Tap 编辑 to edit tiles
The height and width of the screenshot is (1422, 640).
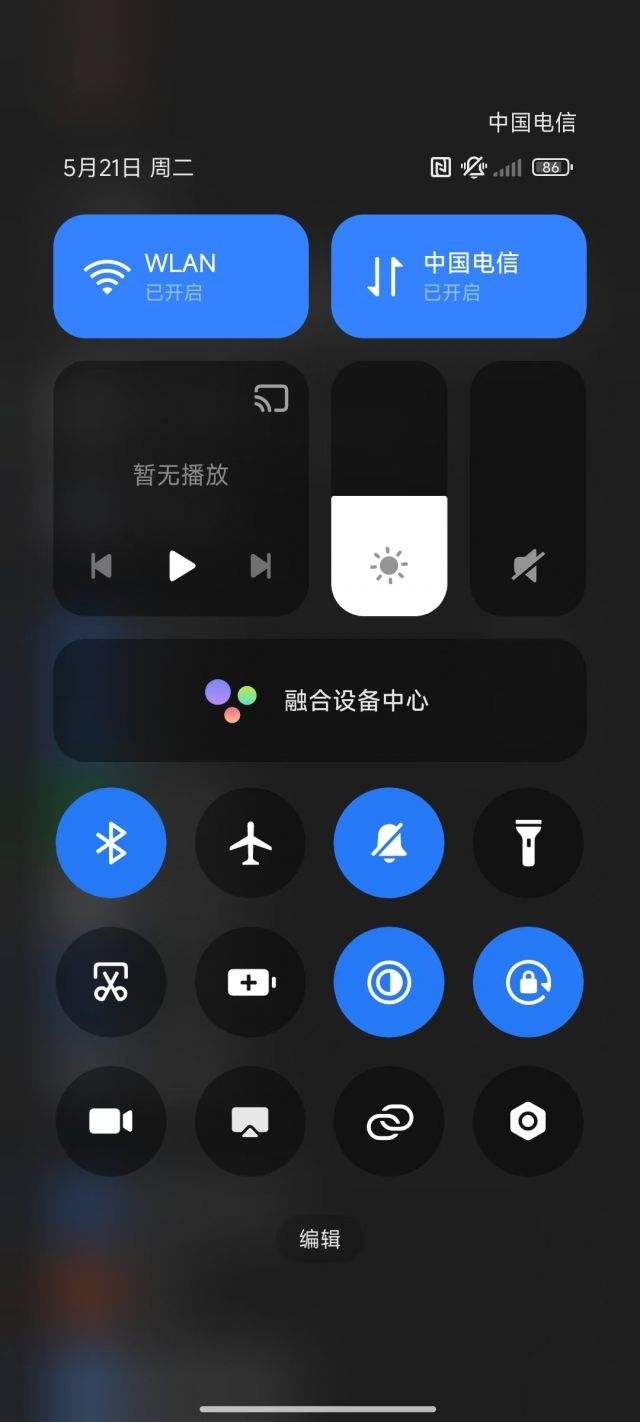pyautogui.click(x=320, y=1239)
